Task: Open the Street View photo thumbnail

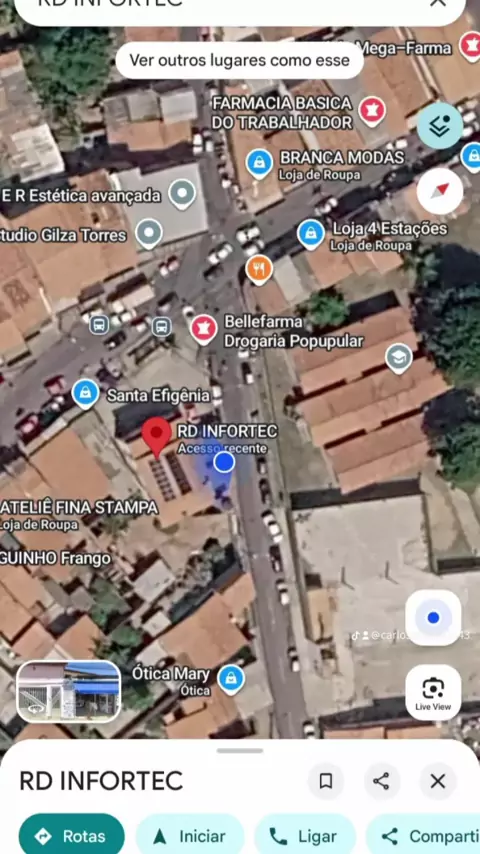Action: pyautogui.click(x=69, y=691)
